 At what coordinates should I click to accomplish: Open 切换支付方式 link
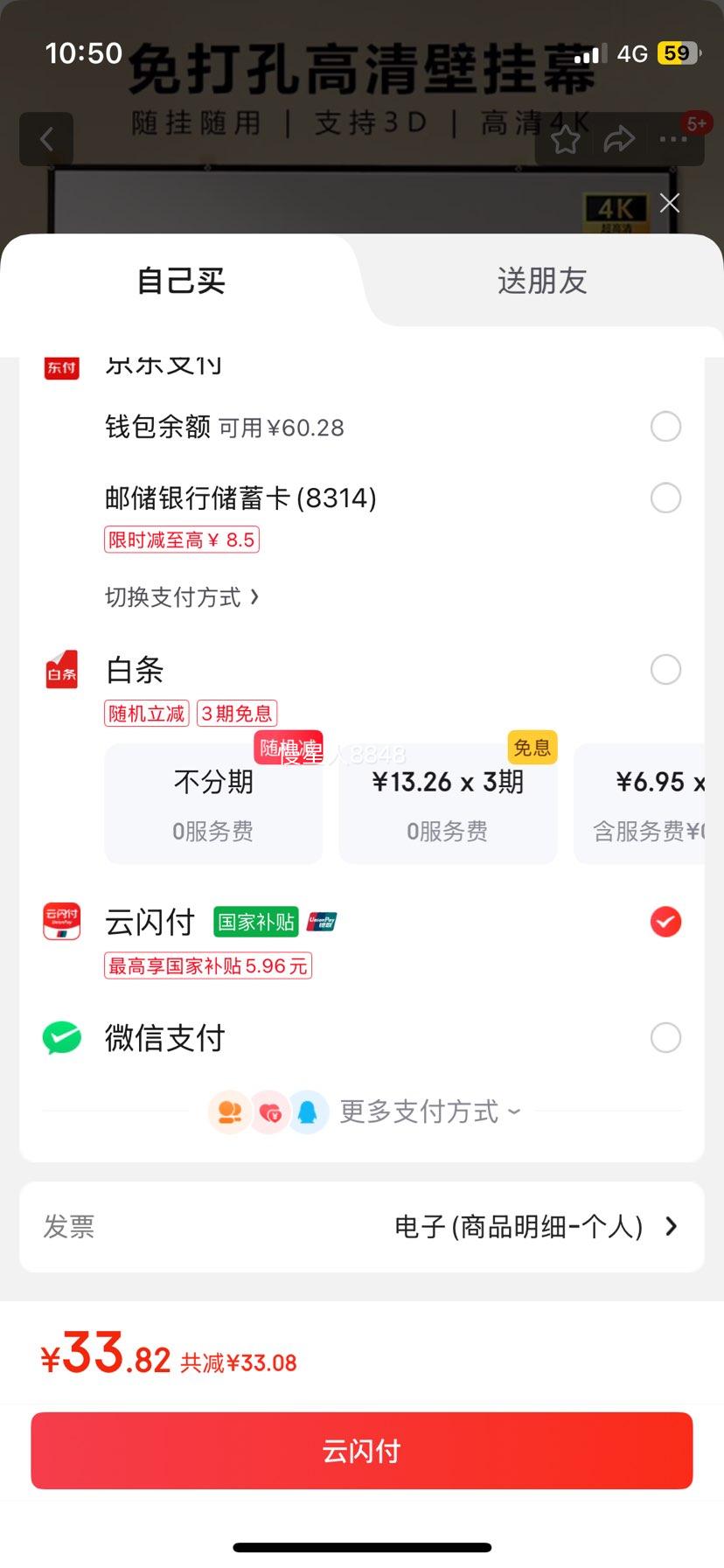(182, 597)
